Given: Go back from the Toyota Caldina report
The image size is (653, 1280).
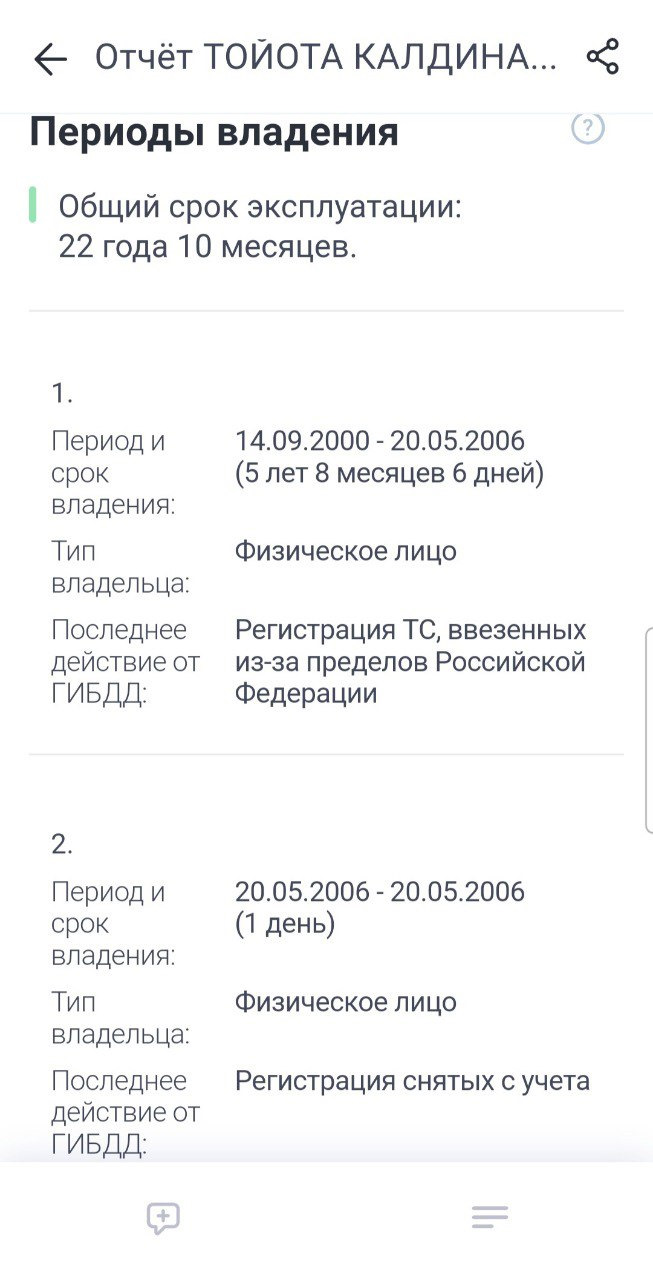Looking at the screenshot, I should click(50, 59).
